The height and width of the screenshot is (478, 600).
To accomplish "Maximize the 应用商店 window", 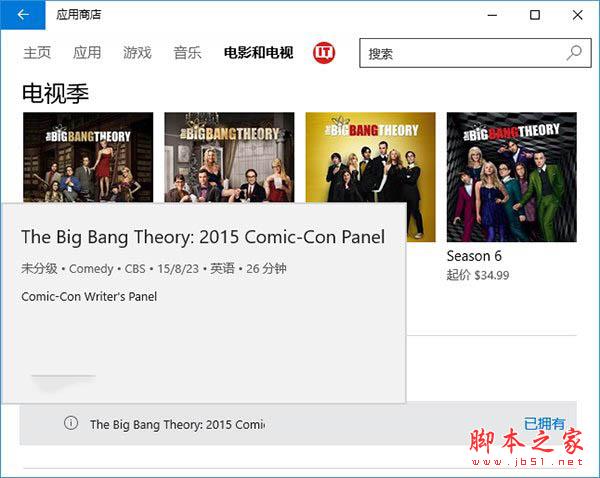I will 535,15.
